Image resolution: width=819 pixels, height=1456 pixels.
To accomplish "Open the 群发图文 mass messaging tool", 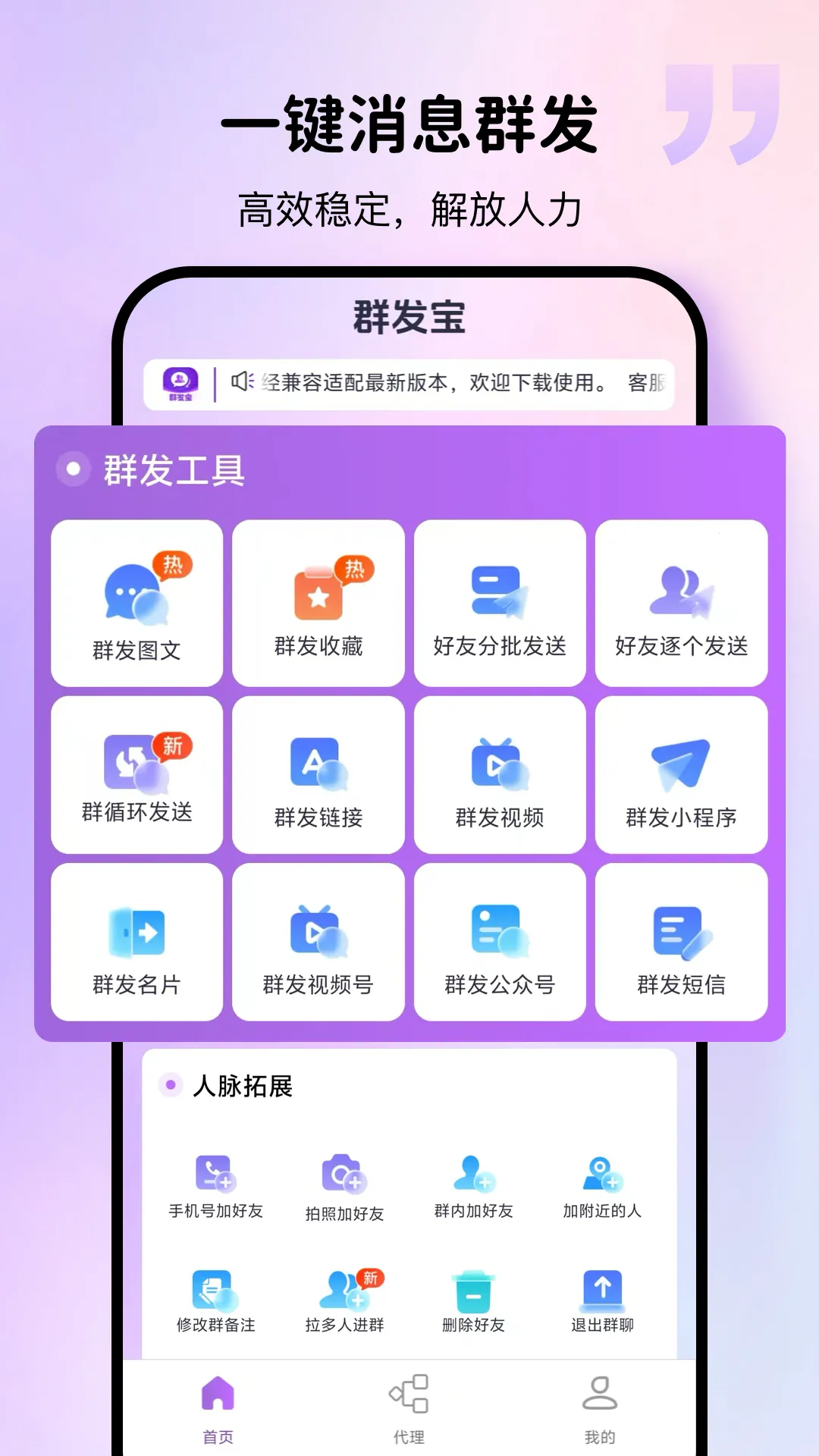I will [x=136, y=603].
